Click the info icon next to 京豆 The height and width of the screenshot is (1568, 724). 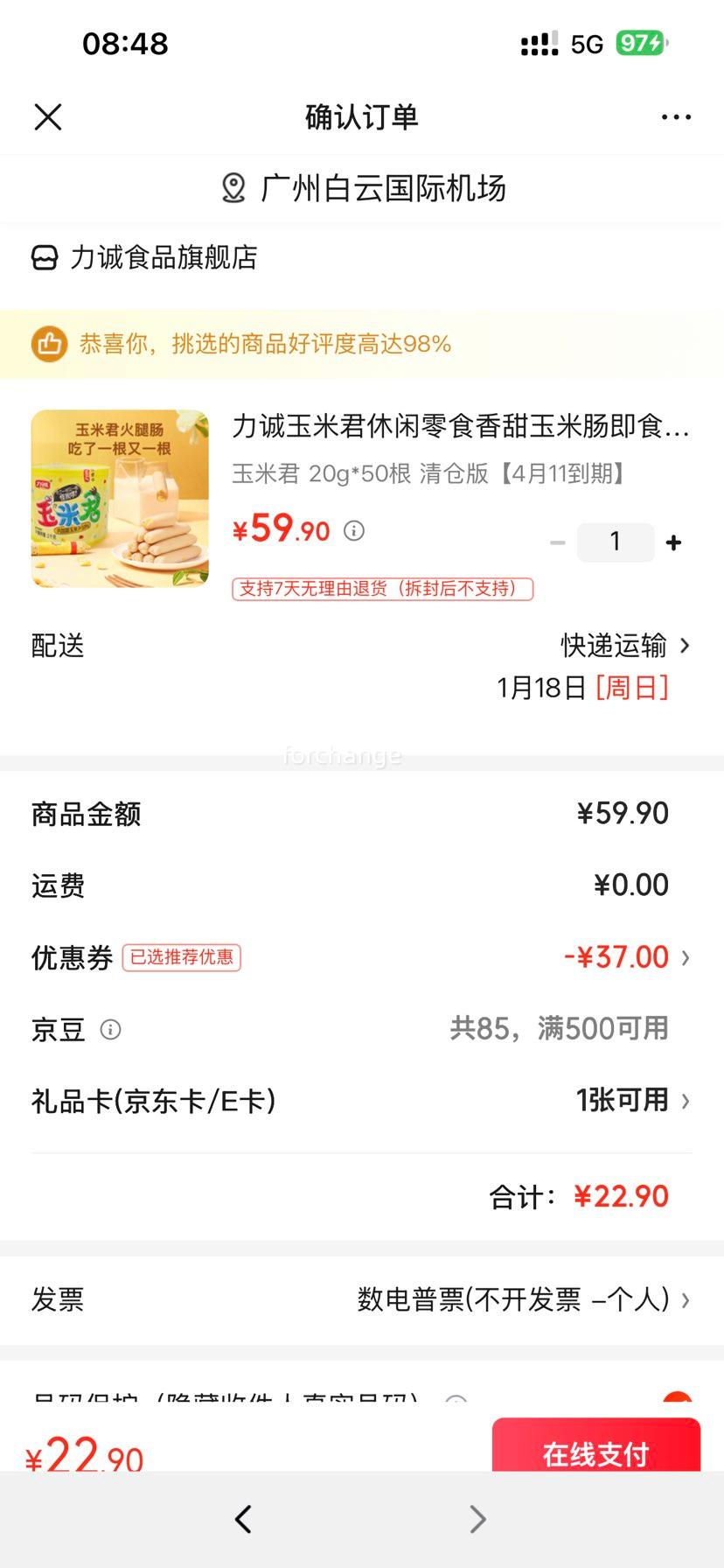(x=110, y=1029)
